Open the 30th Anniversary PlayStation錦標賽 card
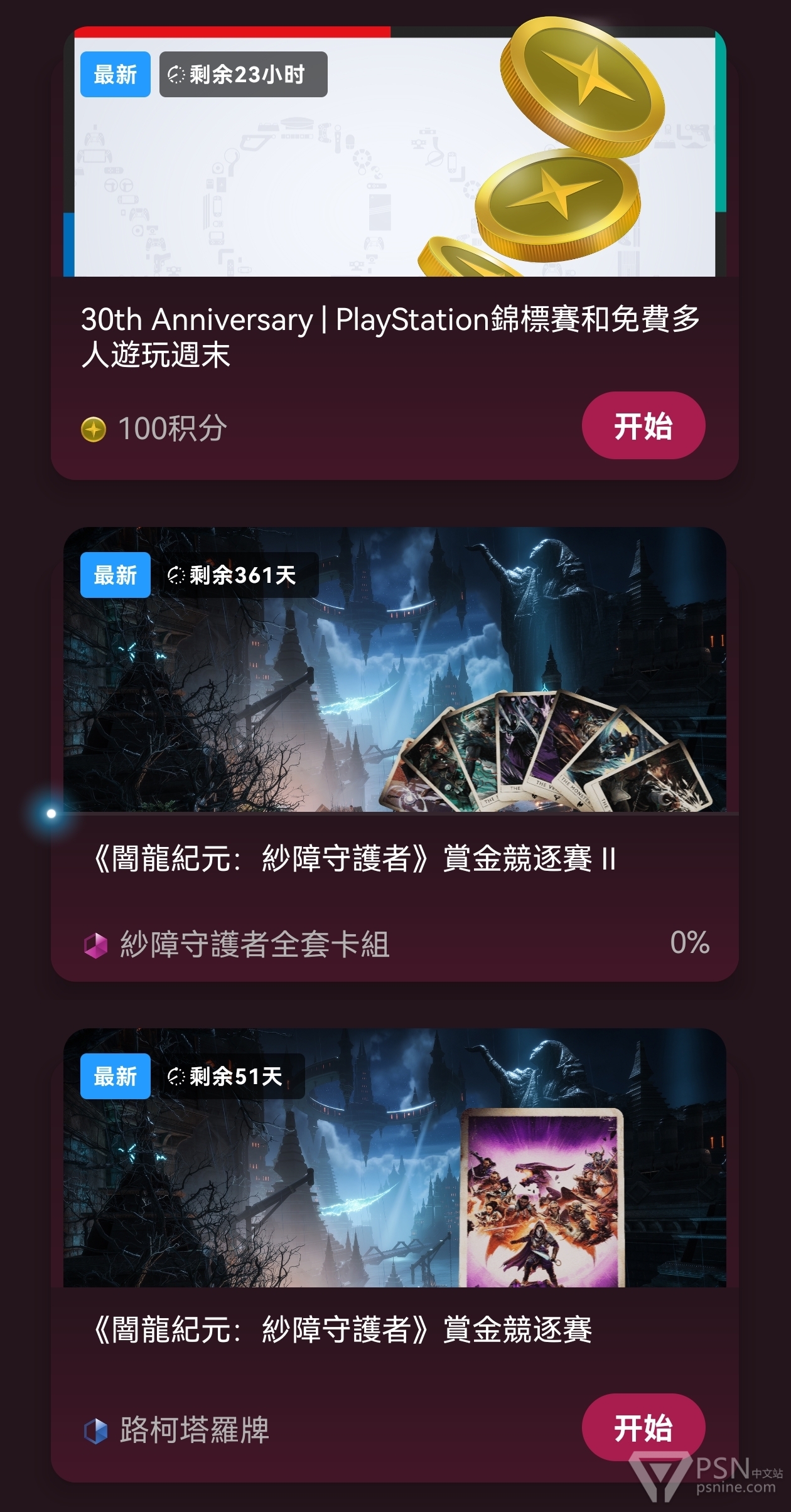The image size is (791, 1512). tap(394, 253)
